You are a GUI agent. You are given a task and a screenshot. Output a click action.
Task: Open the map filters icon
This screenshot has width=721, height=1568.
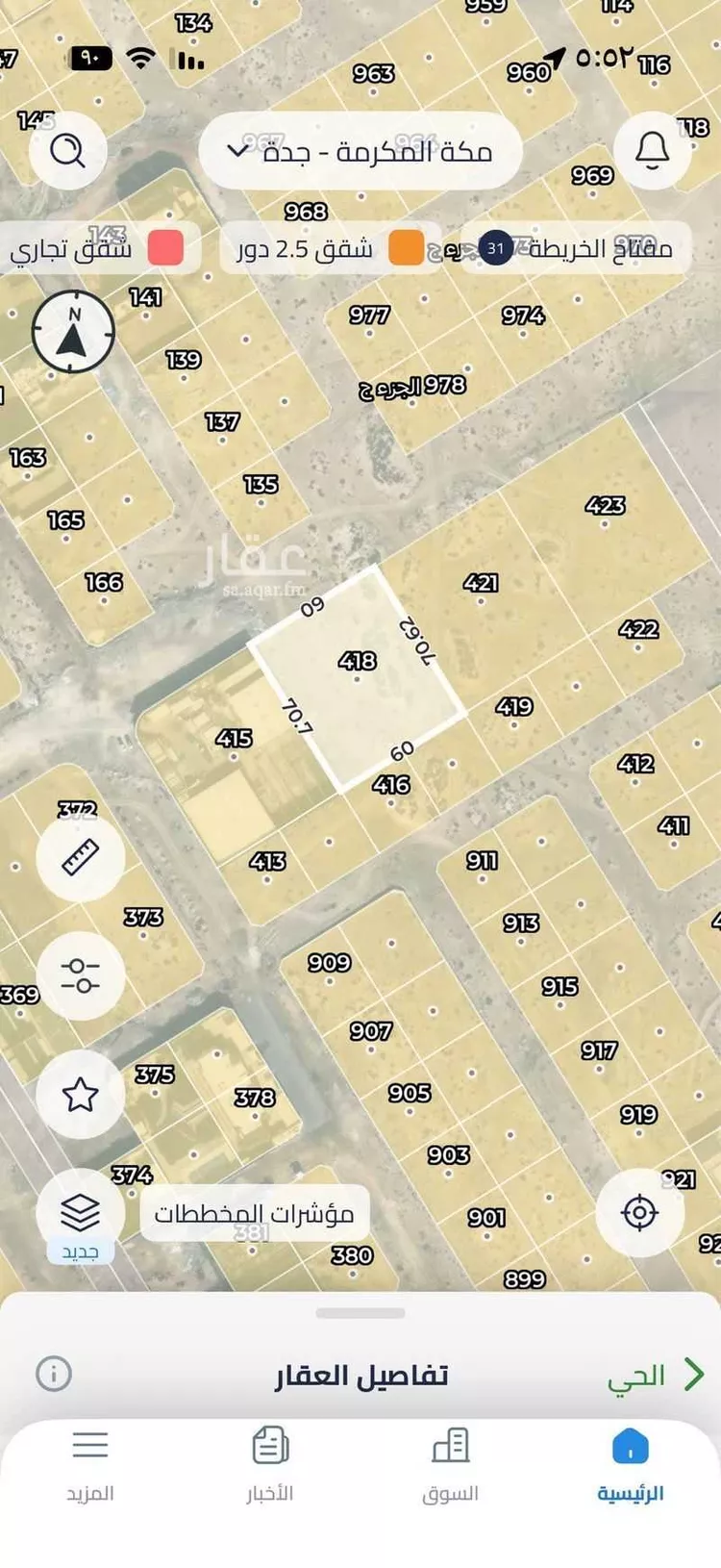click(x=82, y=974)
